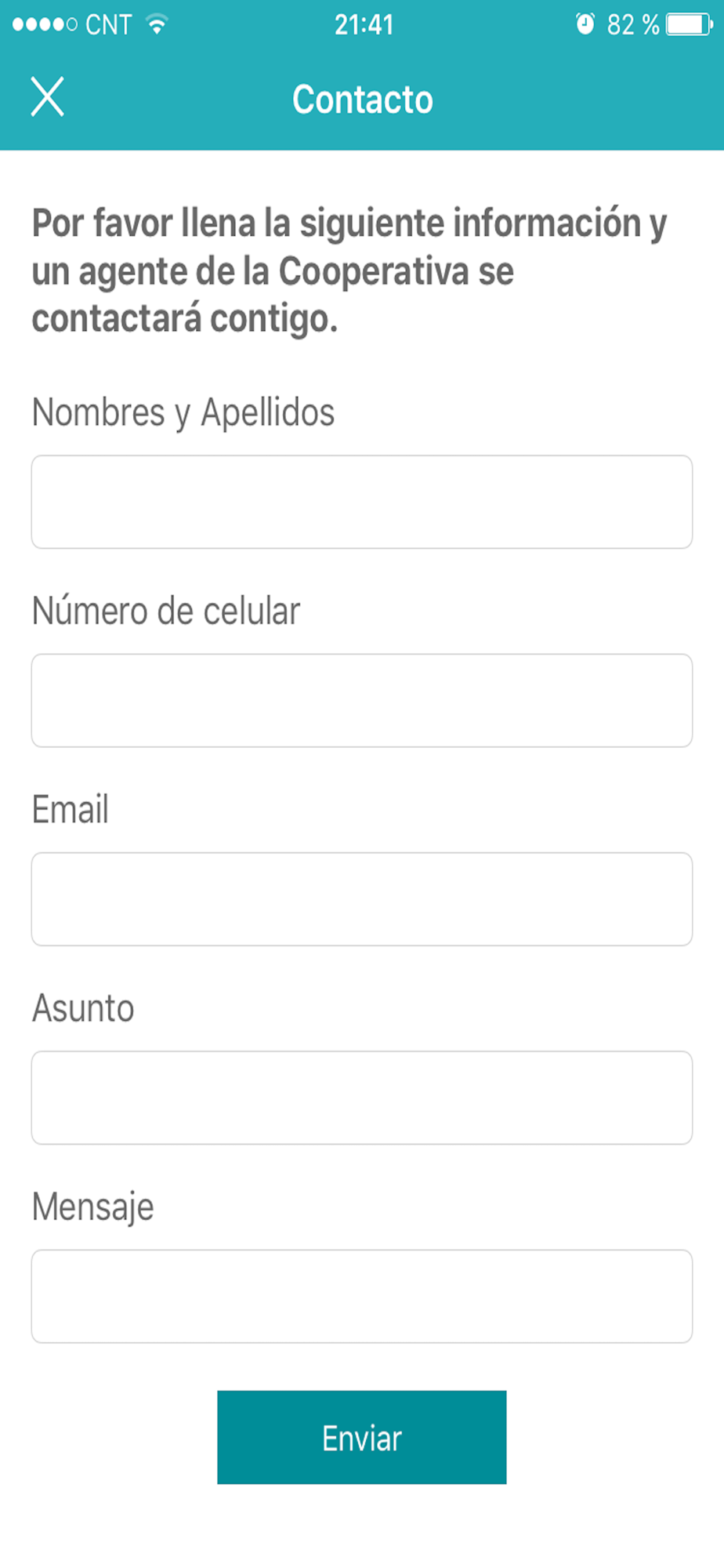The height and width of the screenshot is (1568, 724).
Task: Tap into the Mensaje field
Action: pos(361,1295)
